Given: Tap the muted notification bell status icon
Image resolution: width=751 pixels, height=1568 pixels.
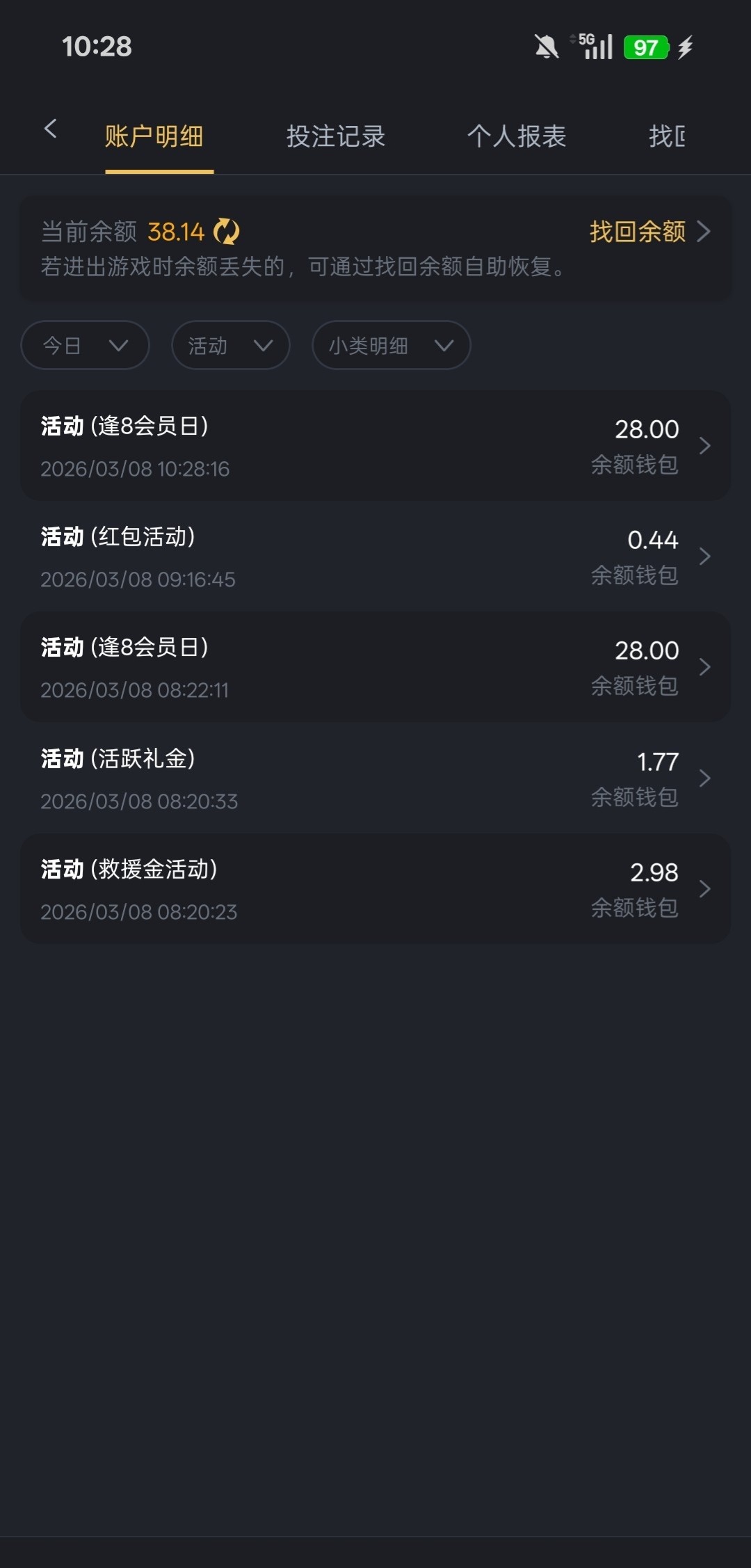Looking at the screenshot, I should (x=547, y=47).
